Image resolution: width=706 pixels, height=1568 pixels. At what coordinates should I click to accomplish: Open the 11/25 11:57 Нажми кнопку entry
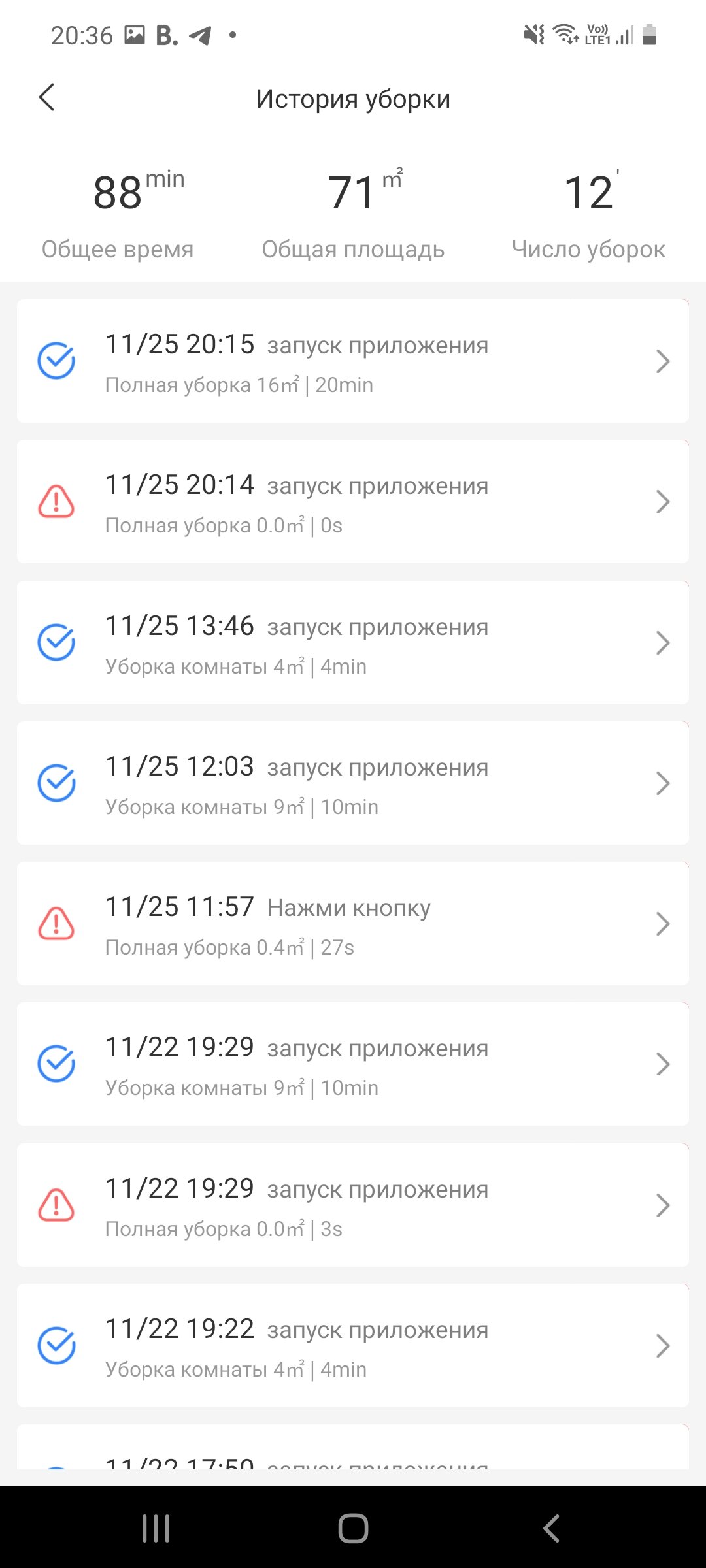[353, 924]
